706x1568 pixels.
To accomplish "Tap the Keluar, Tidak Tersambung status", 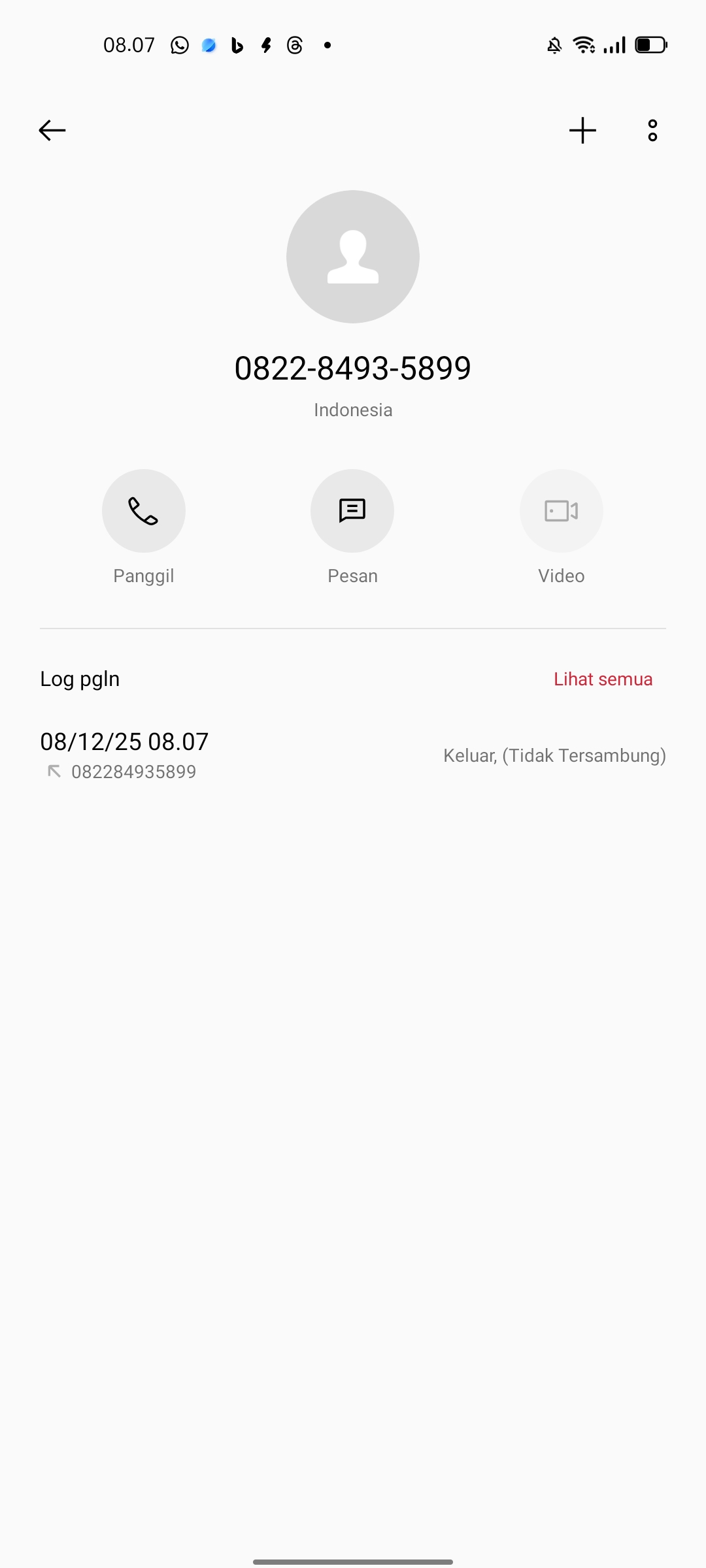I will pyautogui.click(x=553, y=755).
